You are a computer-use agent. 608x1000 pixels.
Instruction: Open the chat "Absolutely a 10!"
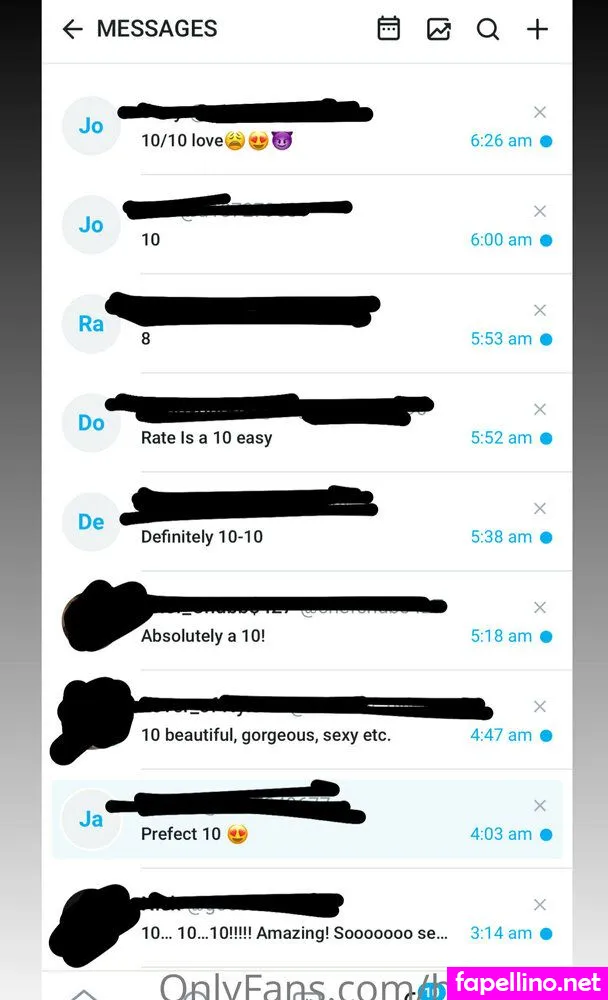[300, 636]
